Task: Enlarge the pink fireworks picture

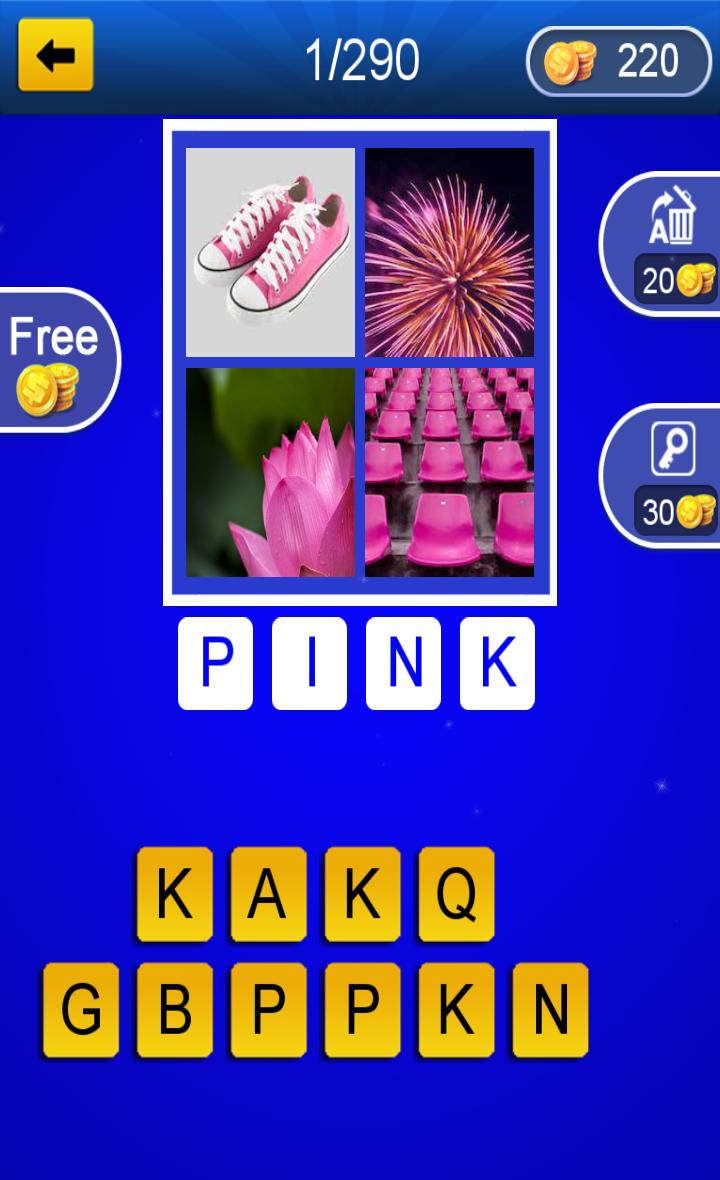Action: click(449, 252)
